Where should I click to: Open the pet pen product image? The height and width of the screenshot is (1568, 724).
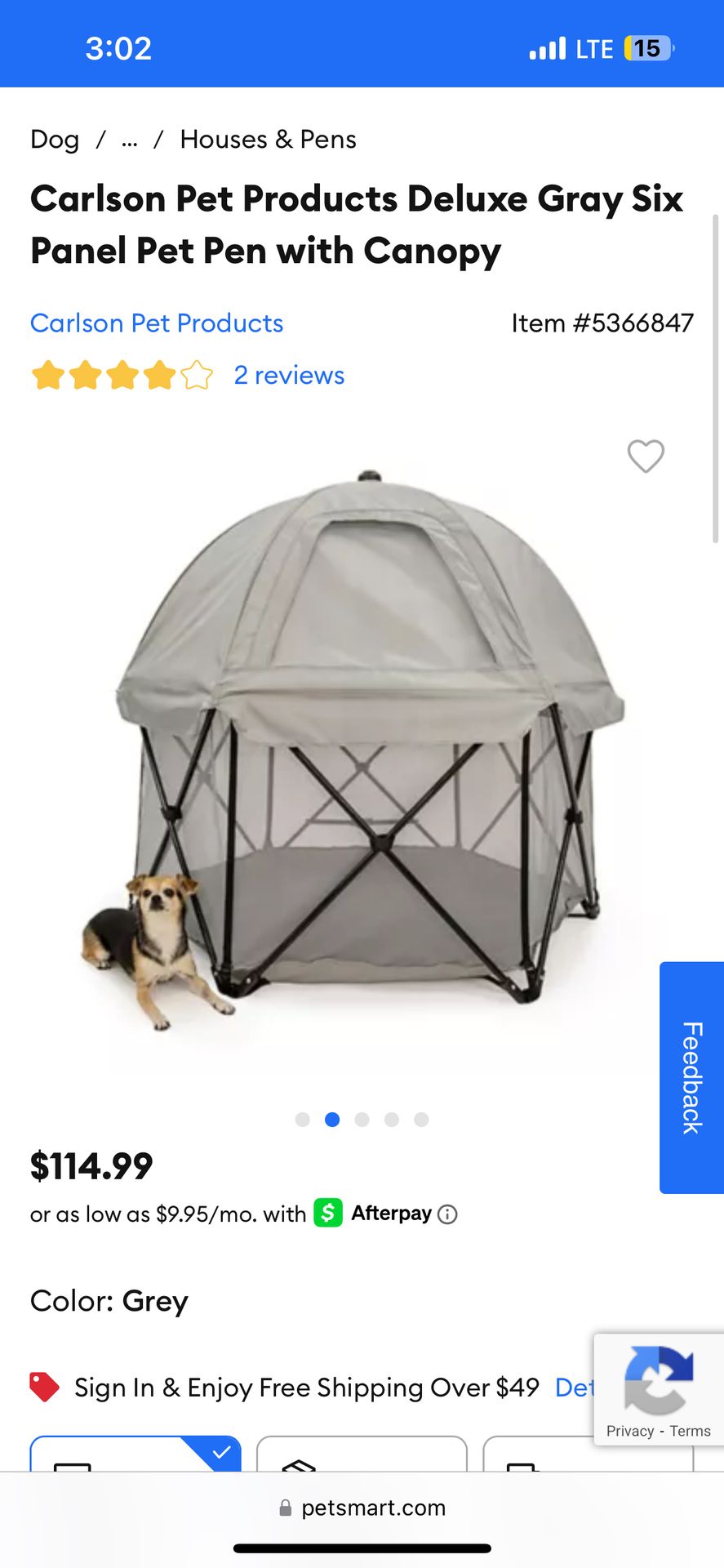coord(359,751)
